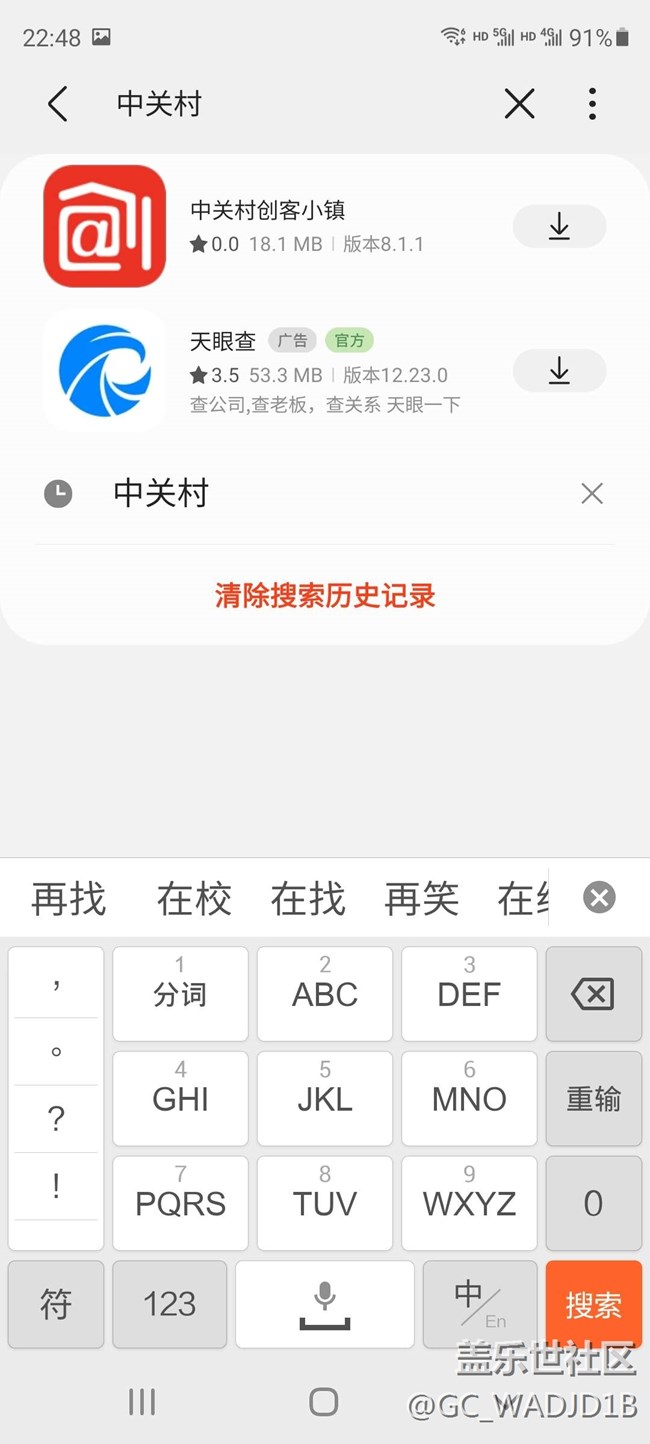Choose the 在校 keyboard suggestion

194,898
